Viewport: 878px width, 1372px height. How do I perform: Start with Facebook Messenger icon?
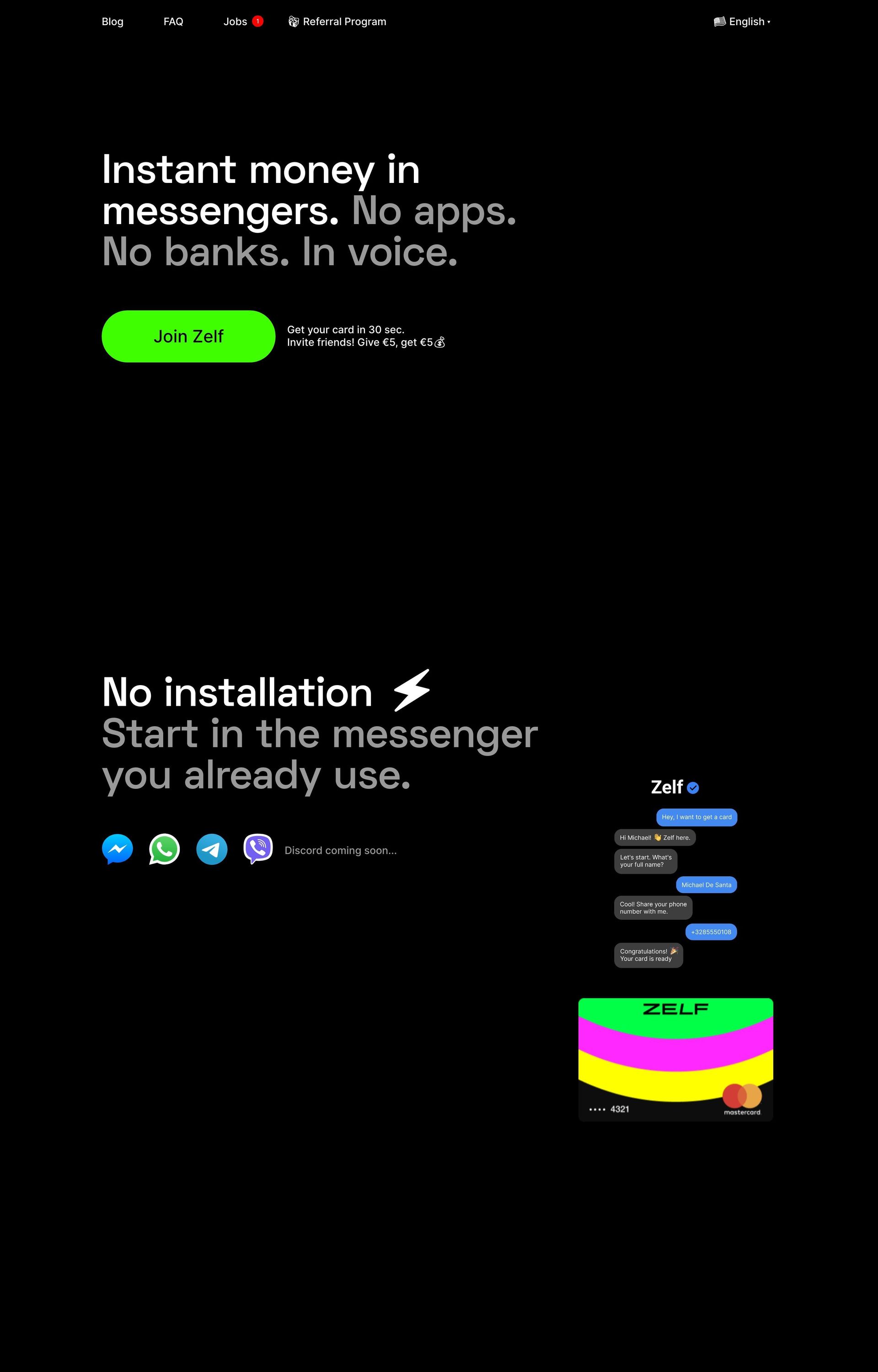pos(118,849)
